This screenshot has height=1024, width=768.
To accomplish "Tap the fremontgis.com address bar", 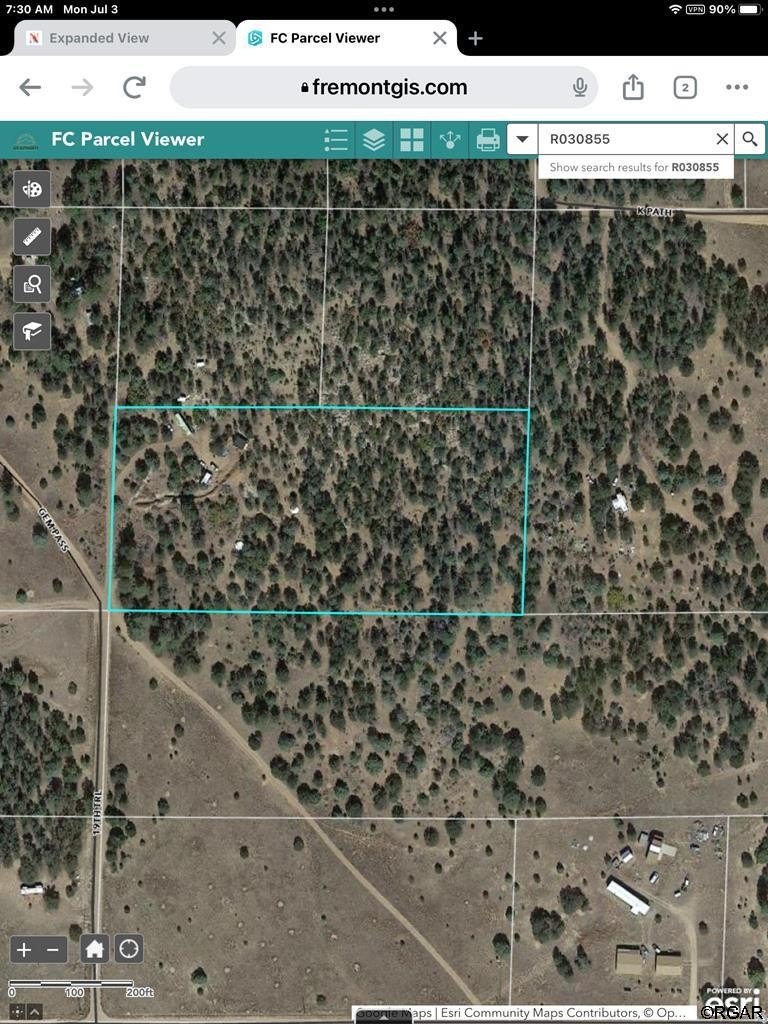I will 385,88.
